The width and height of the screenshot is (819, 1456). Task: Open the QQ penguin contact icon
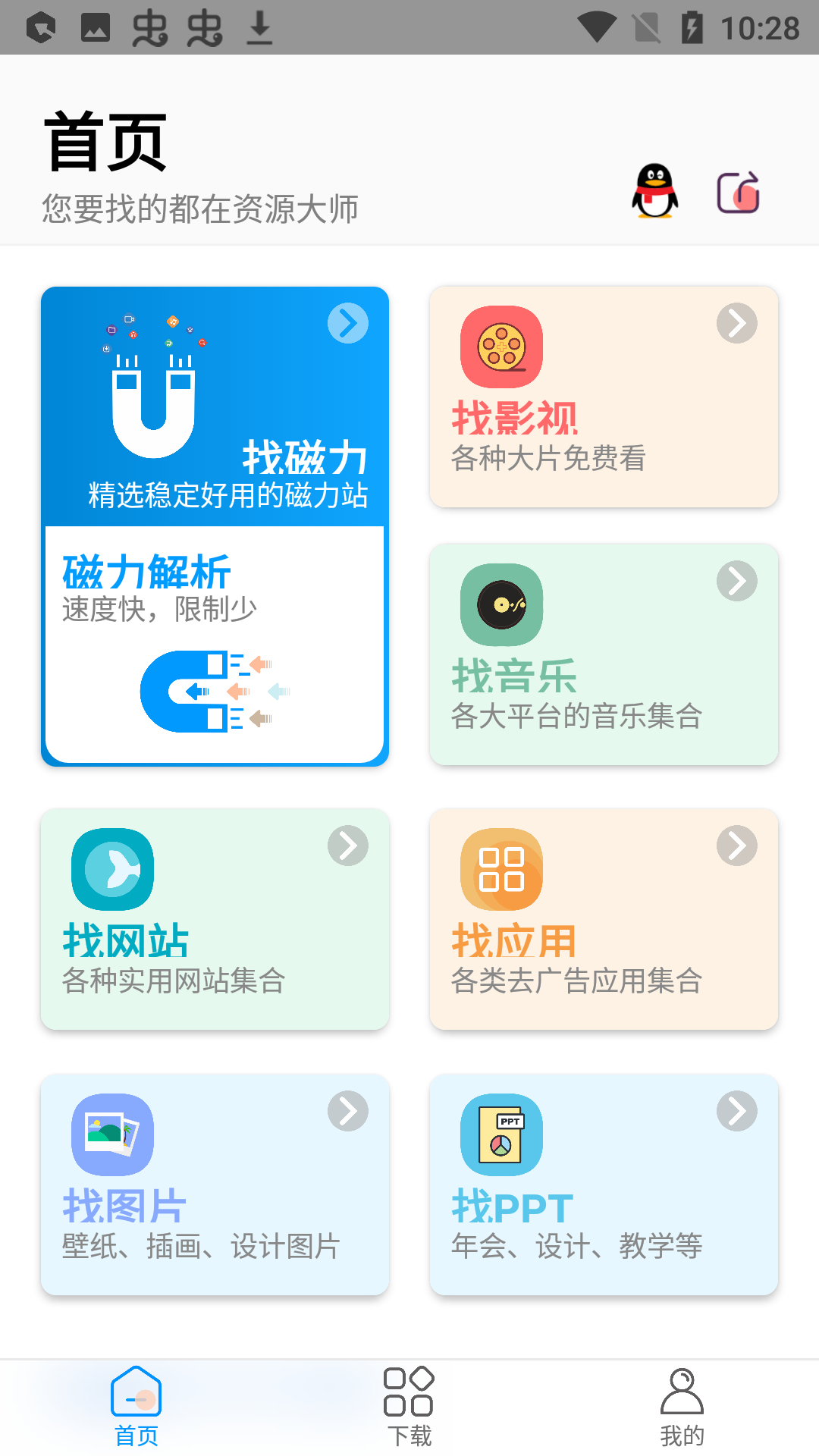(654, 192)
